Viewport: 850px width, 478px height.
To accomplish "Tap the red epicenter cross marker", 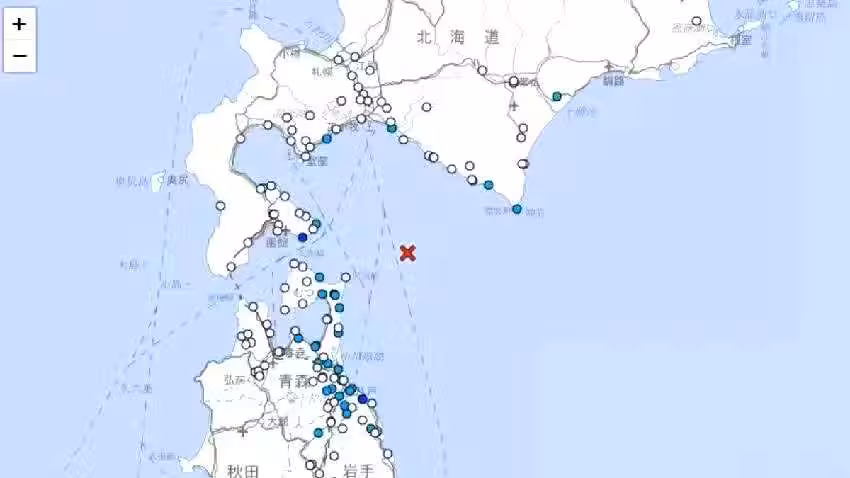I will coord(407,252).
